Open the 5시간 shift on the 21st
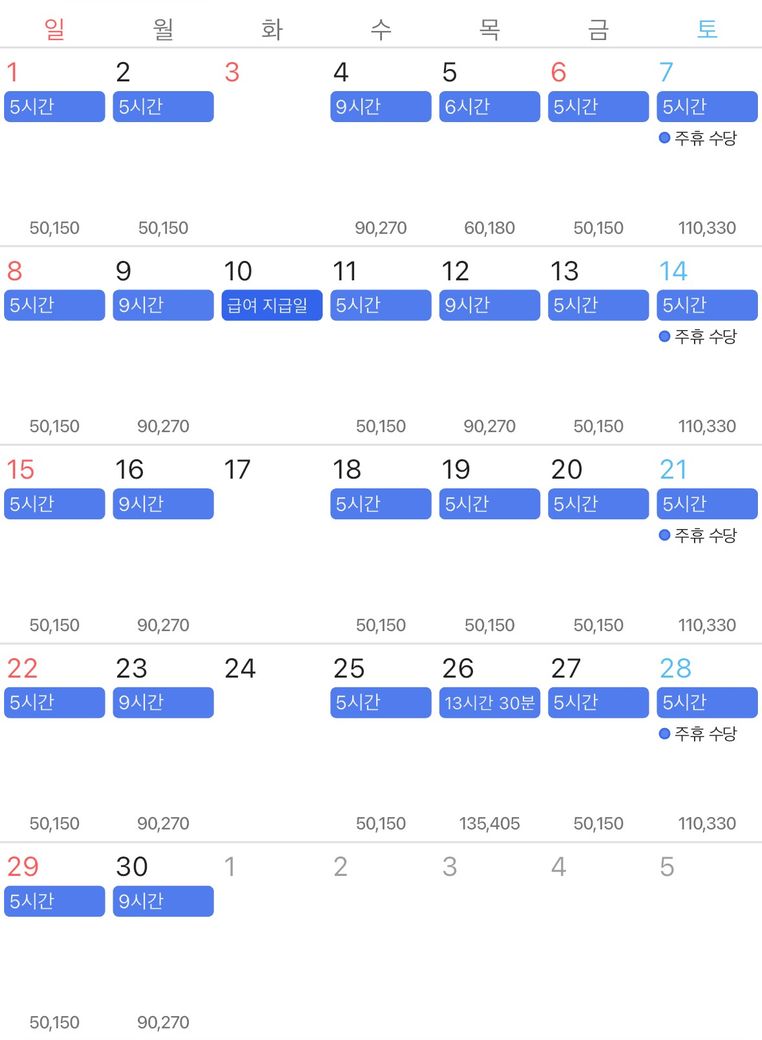Viewport: 762px width, 1040px height. pyautogui.click(x=707, y=504)
